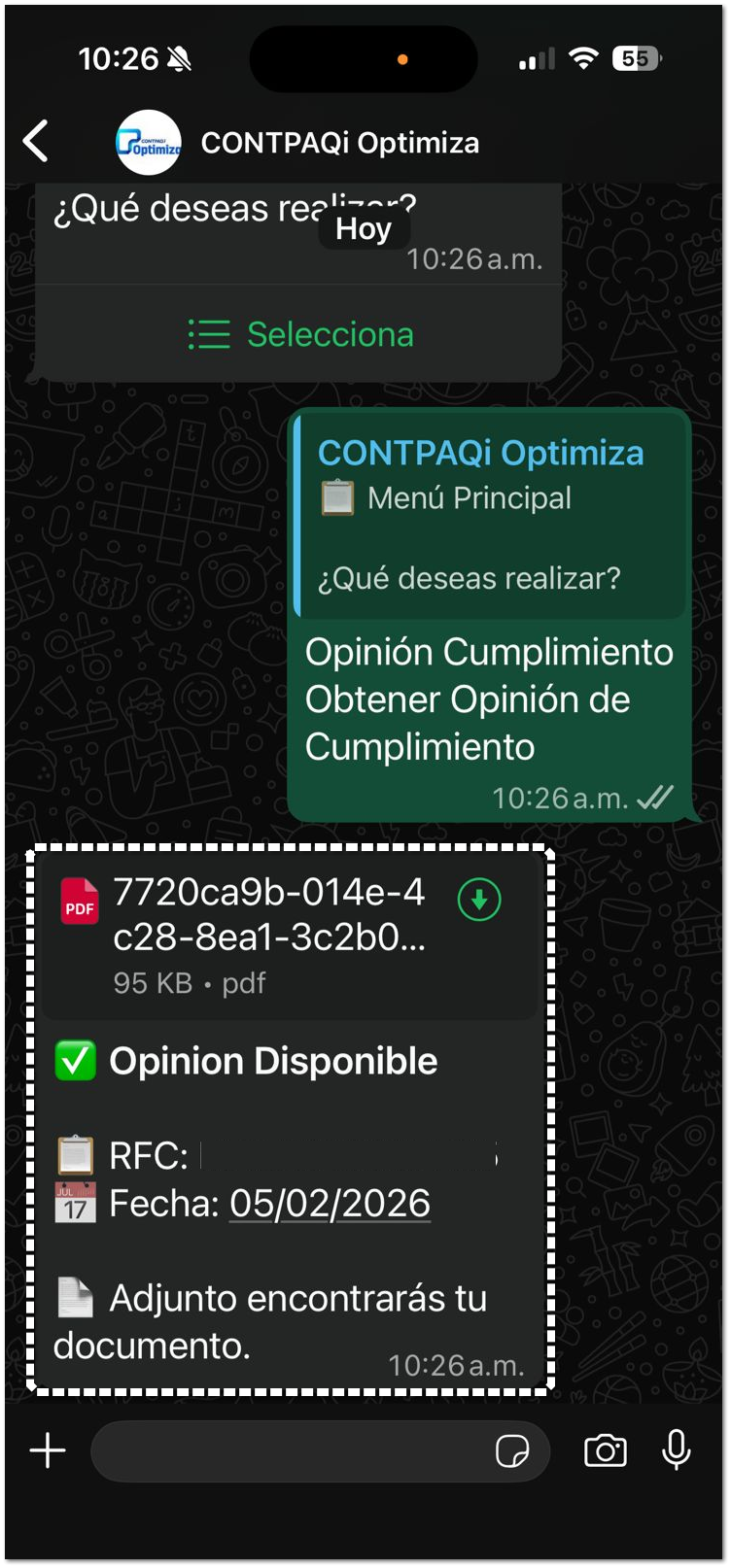Open the attachment plus menu
Viewport: 731px width, 1568px height.
[x=47, y=1452]
